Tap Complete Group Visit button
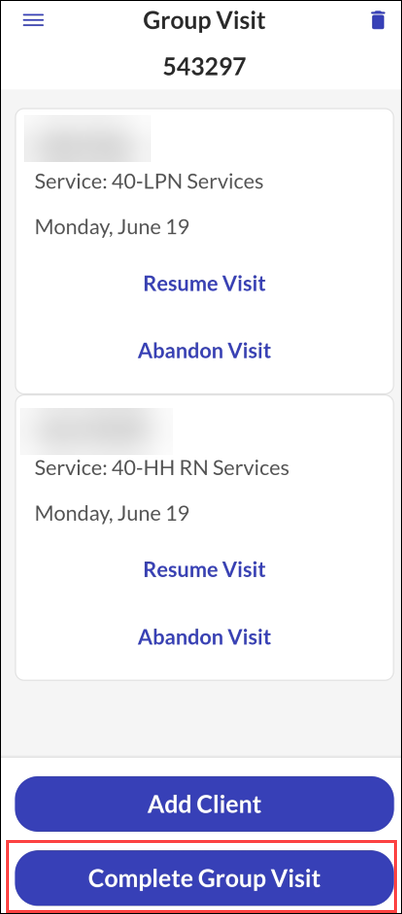Screen dimensions: 402x914 pos(204,878)
